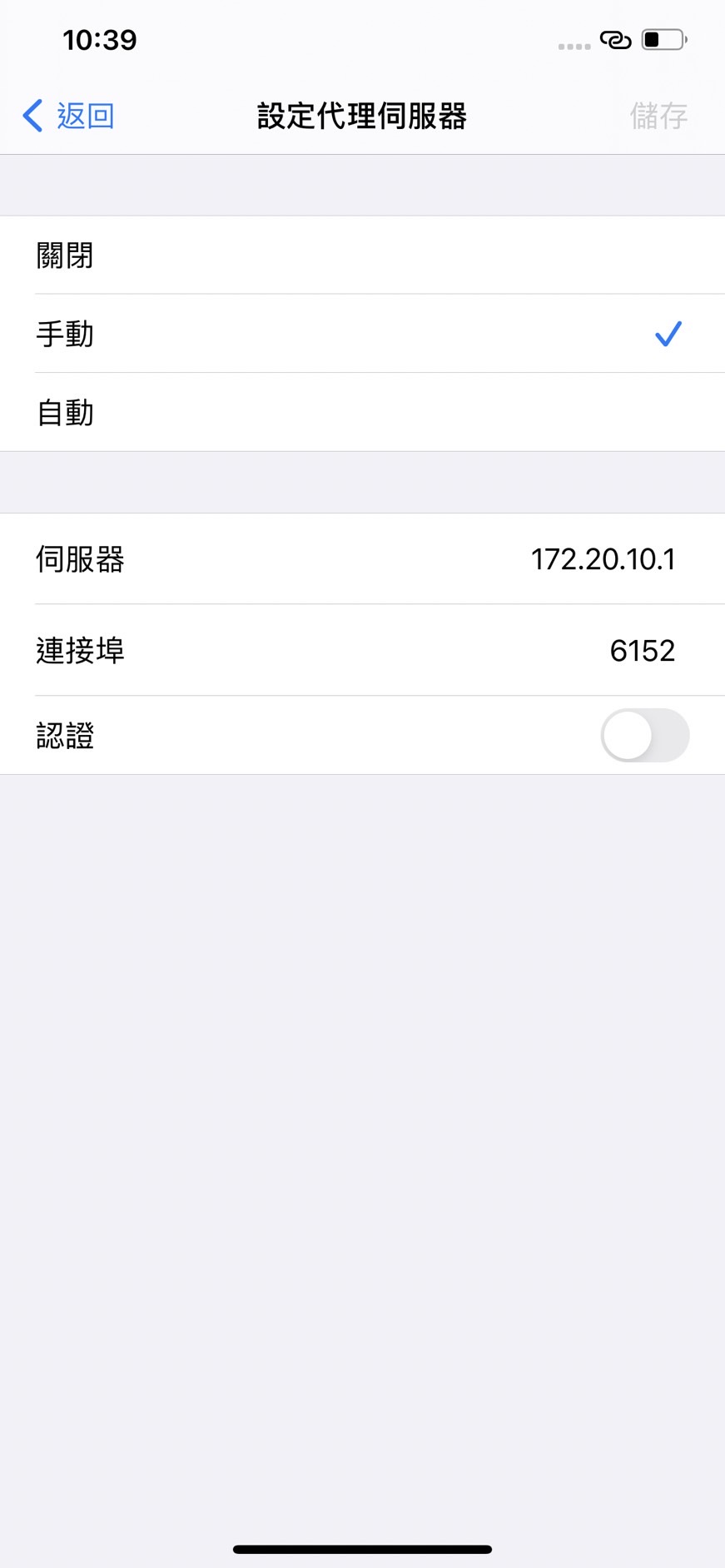725x1568 pixels.
Task: Tap the 儲存 save button
Action: coord(658,116)
